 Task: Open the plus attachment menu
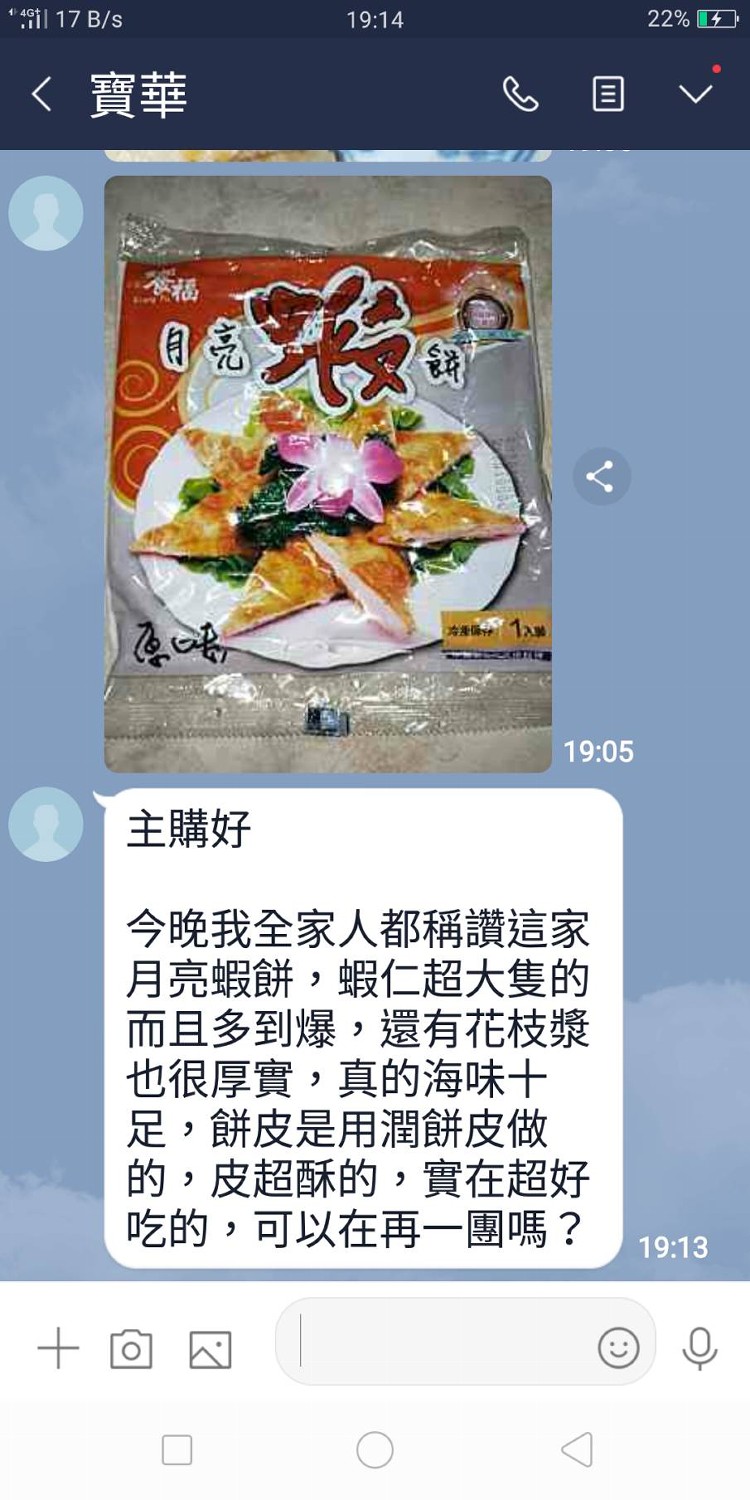(58, 1349)
